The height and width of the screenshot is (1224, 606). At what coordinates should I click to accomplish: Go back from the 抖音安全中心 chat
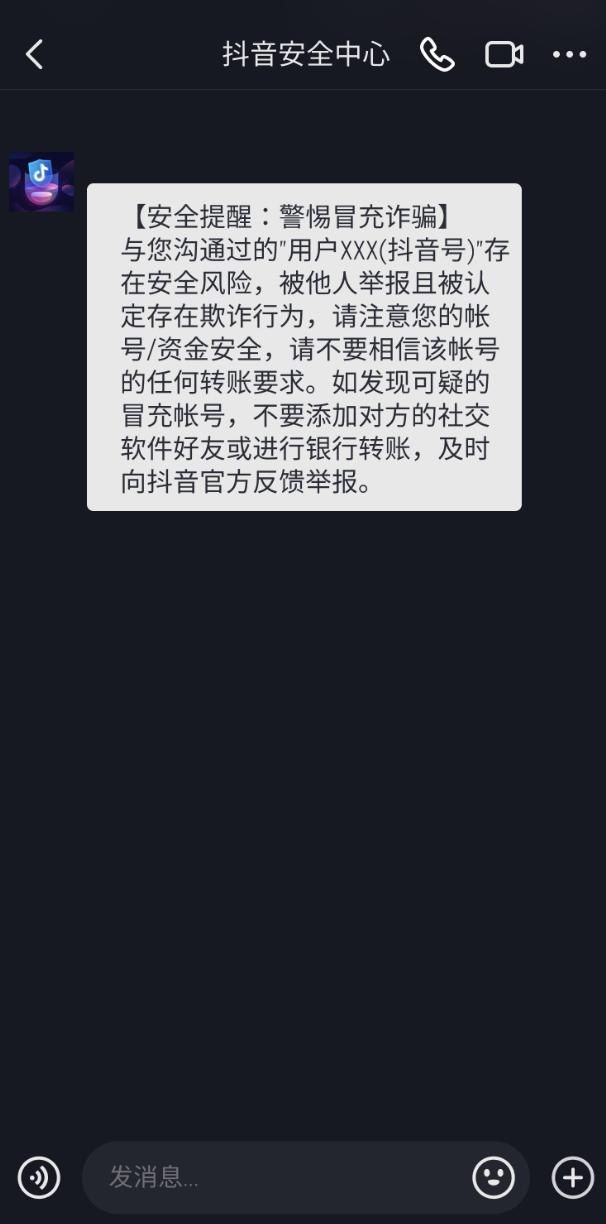pyautogui.click(x=35, y=55)
